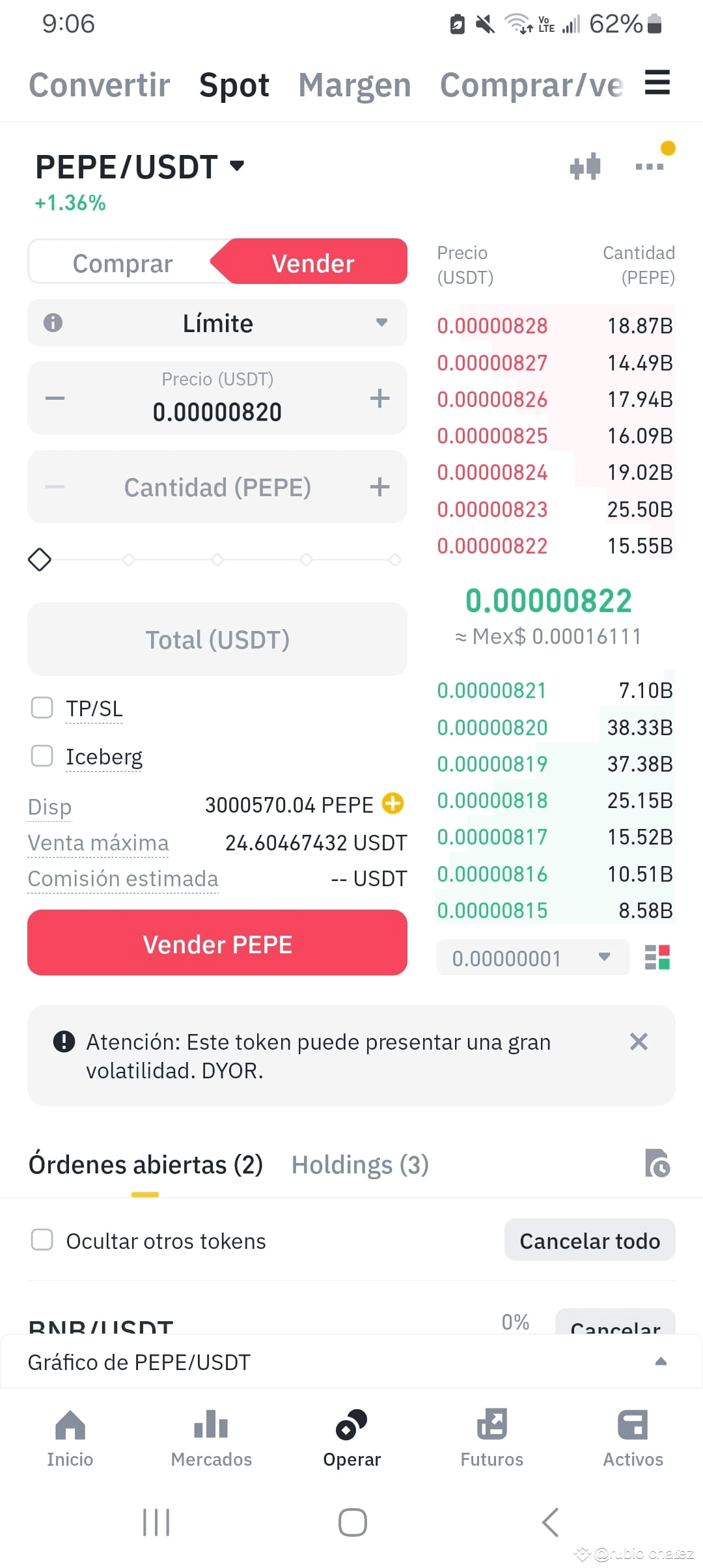This screenshot has height=1568, width=703.
Task: Tap the plus icon to deposit more PEPE
Action: (x=392, y=804)
